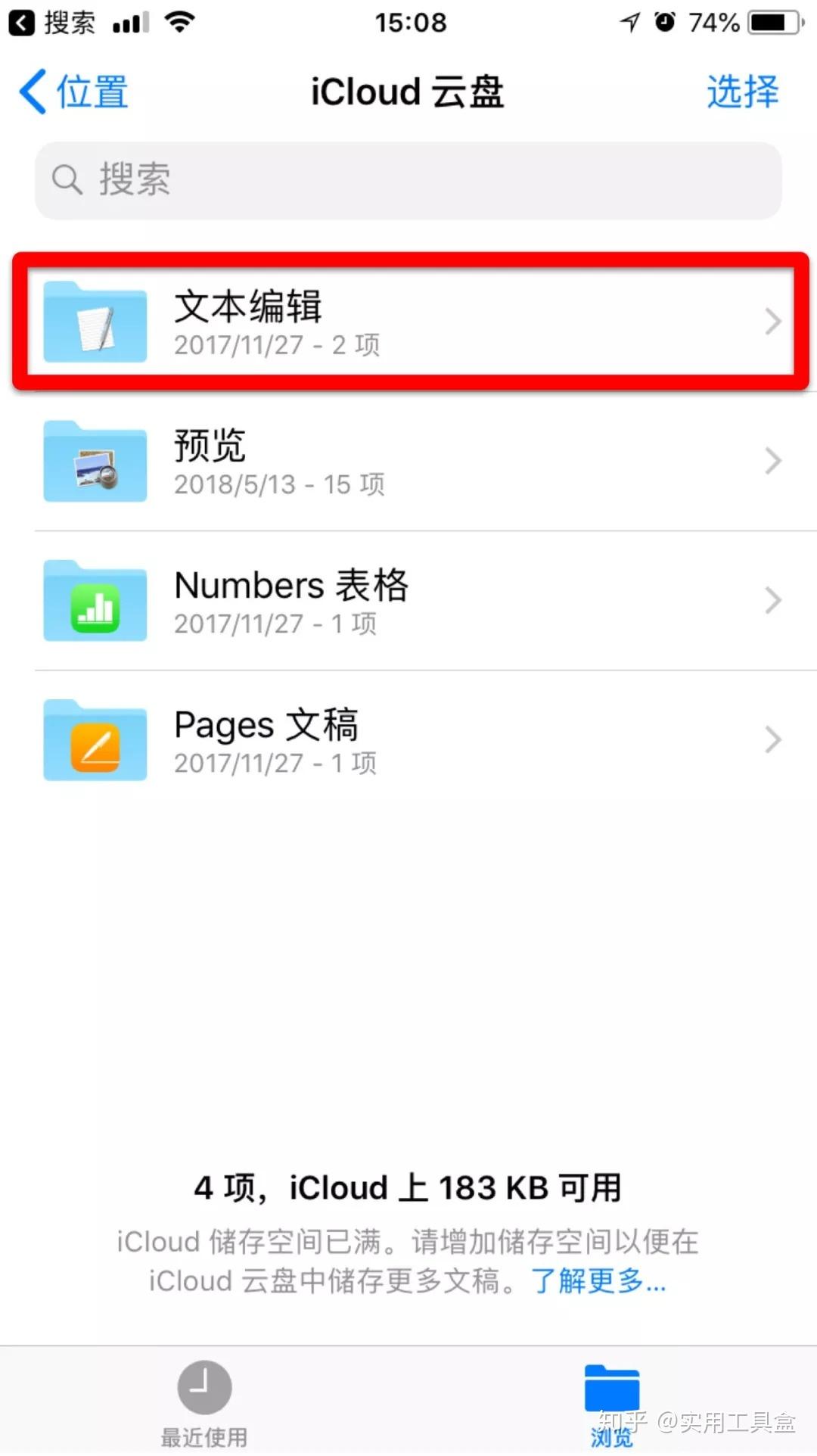Open the 文本编辑 folder
Viewport: 817px width, 1456px height.
click(x=408, y=322)
